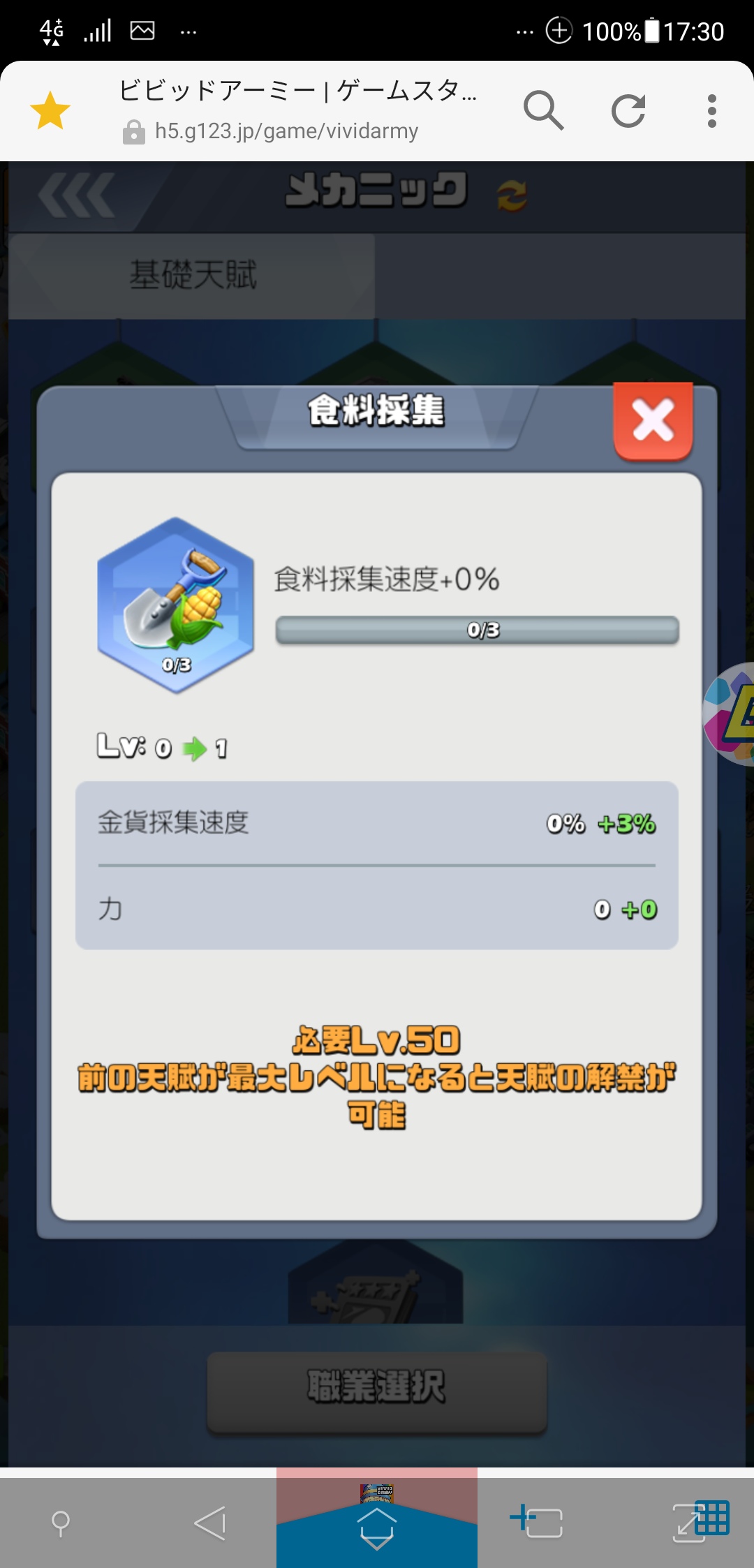Open the browser search icon
This screenshot has height=1568, width=754.
point(543,110)
